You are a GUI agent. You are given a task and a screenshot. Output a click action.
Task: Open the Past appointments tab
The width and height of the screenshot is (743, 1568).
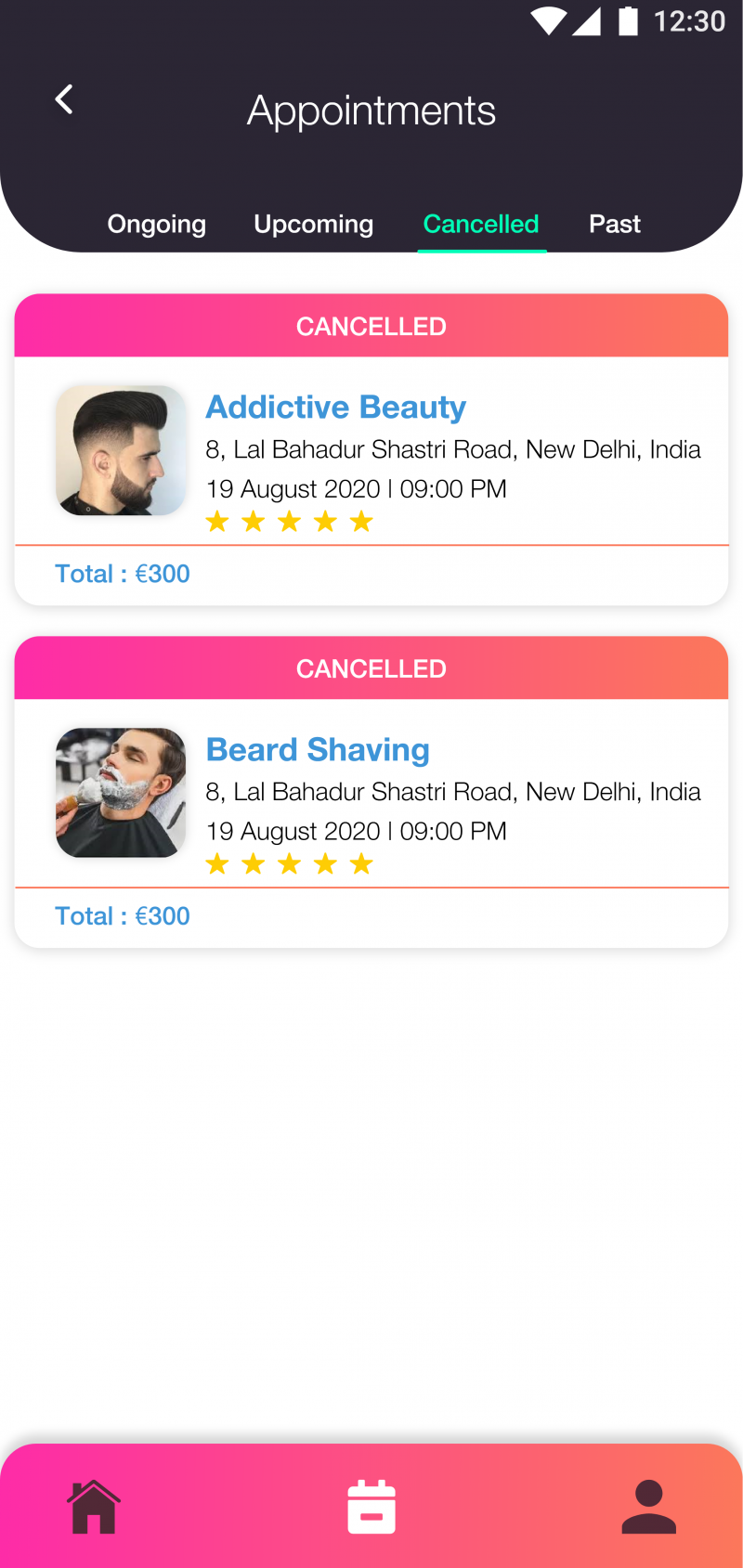[614, 224]
